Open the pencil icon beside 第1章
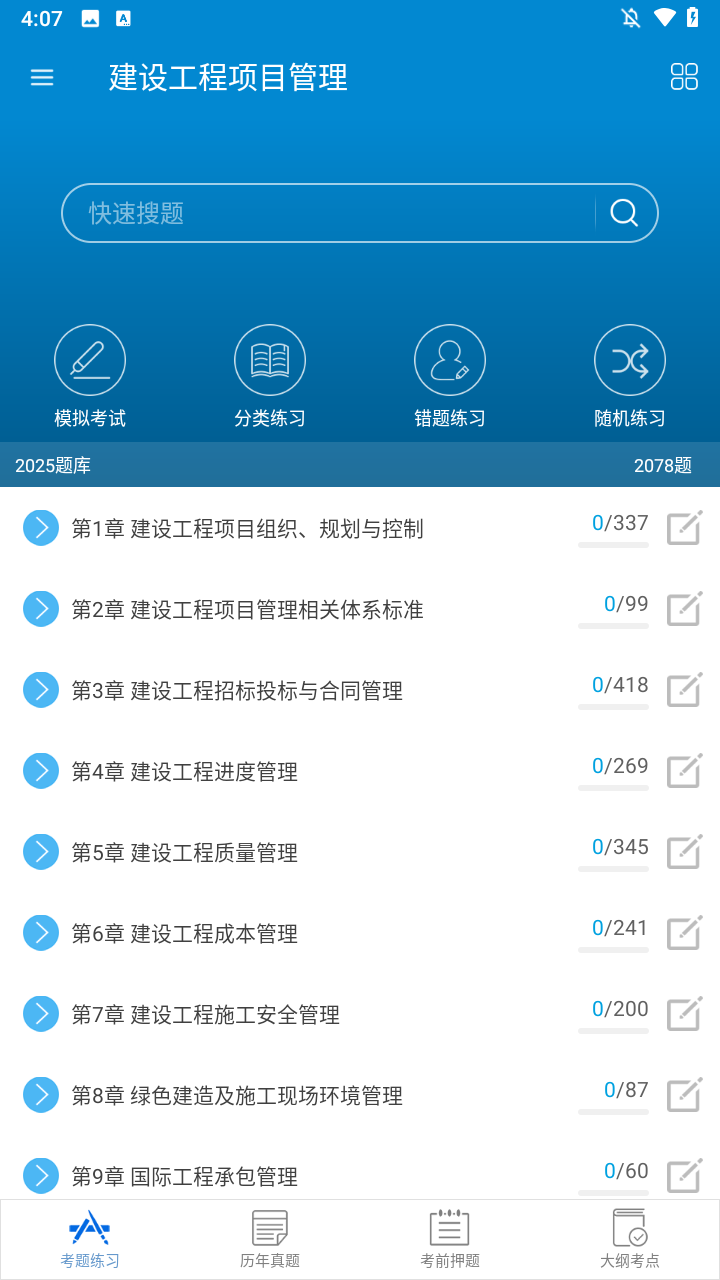This screenshot has width=720, height=1280. [683, 528]
